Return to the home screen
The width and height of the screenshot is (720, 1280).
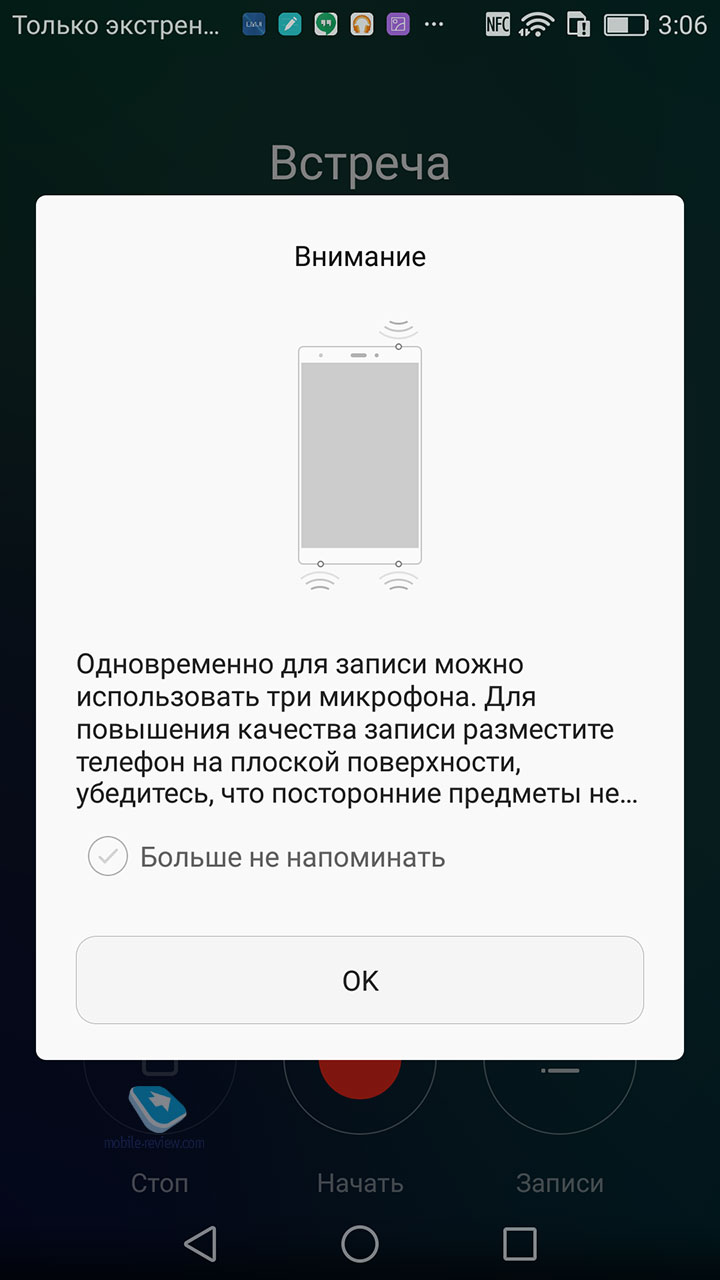[x=360, y=1243]
